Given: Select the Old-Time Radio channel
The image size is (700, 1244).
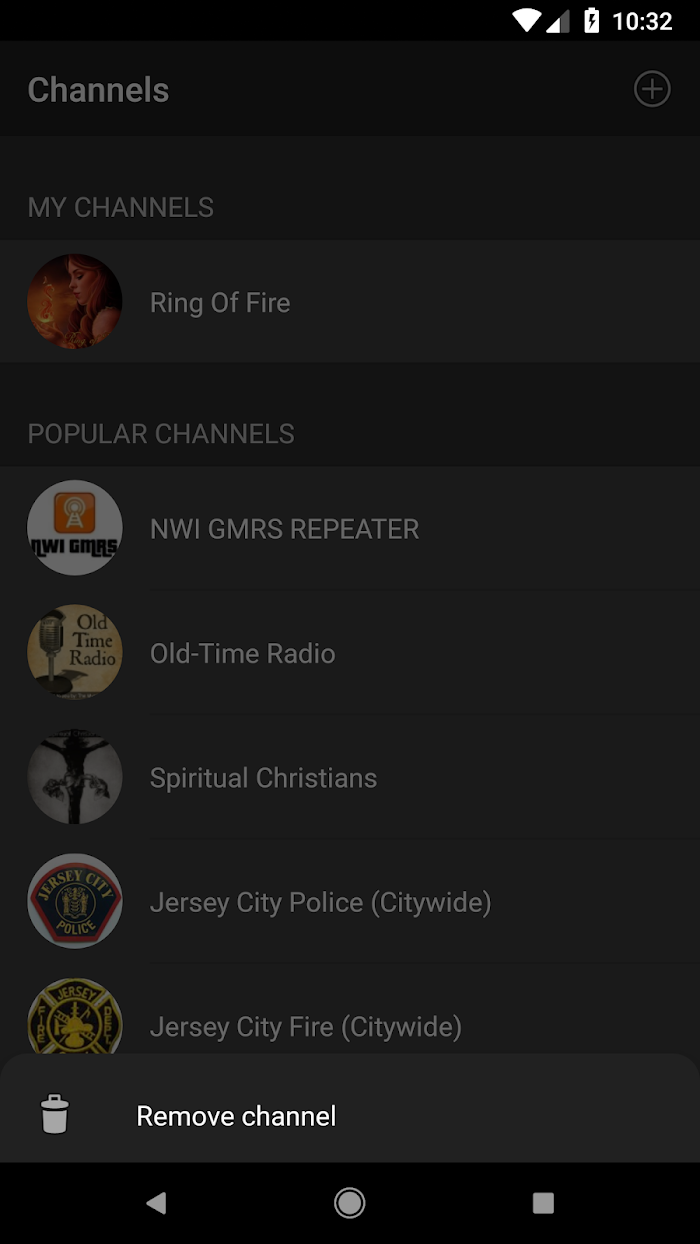Looking at the screenshot, I should pyautogui.click(x=350, y=653).
